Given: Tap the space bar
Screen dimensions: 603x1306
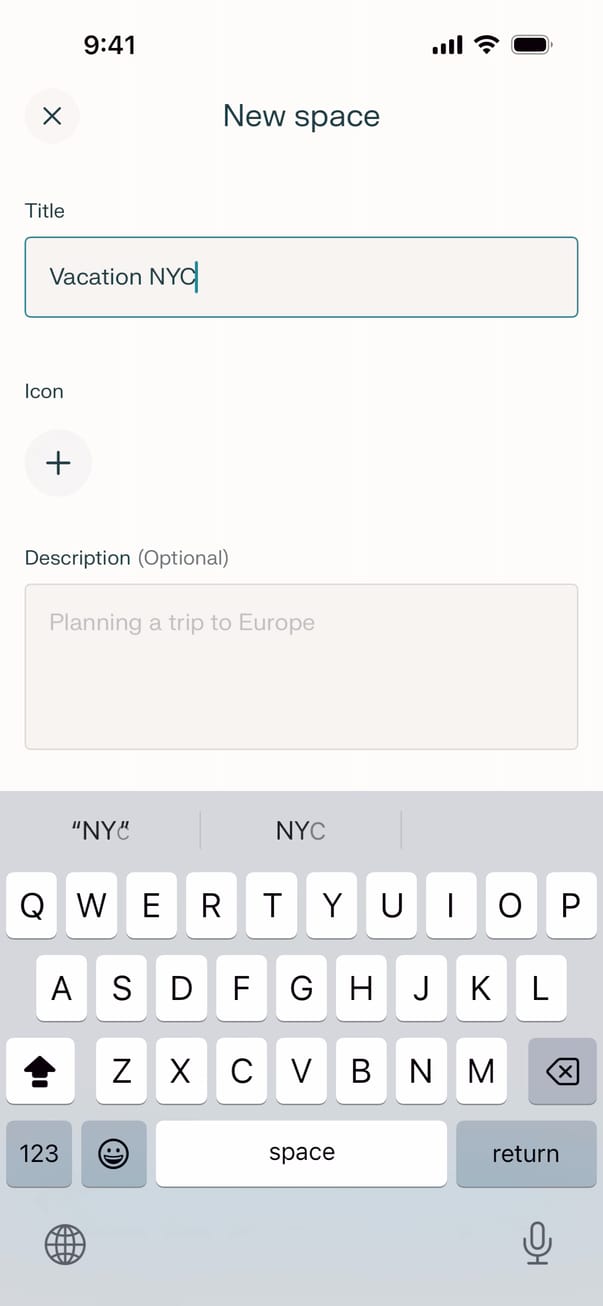Looking at the screenshot, I should pos(301,1153).
